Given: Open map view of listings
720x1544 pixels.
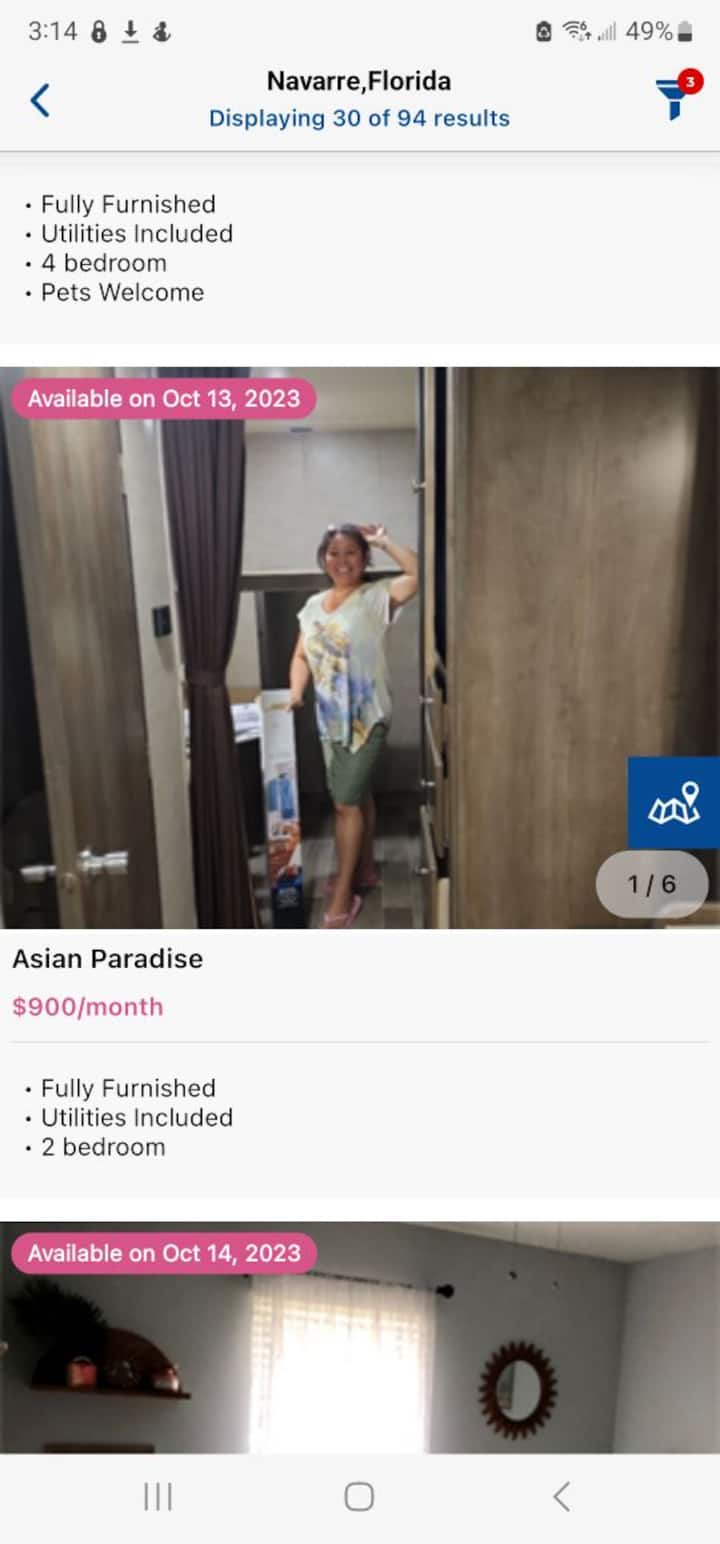Looking at the screenshot, I should [673, 803].
